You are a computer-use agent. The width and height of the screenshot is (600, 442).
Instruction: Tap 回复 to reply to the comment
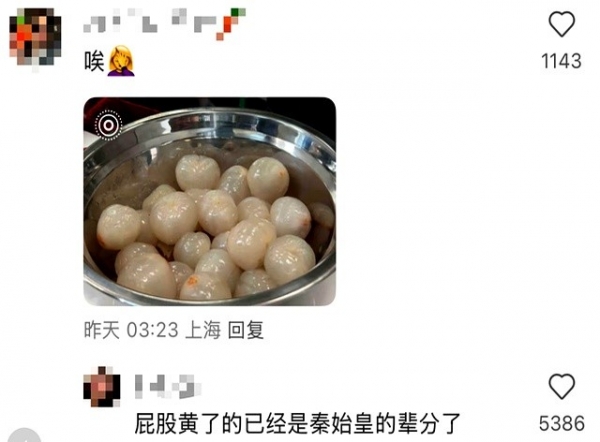point(245,329)
